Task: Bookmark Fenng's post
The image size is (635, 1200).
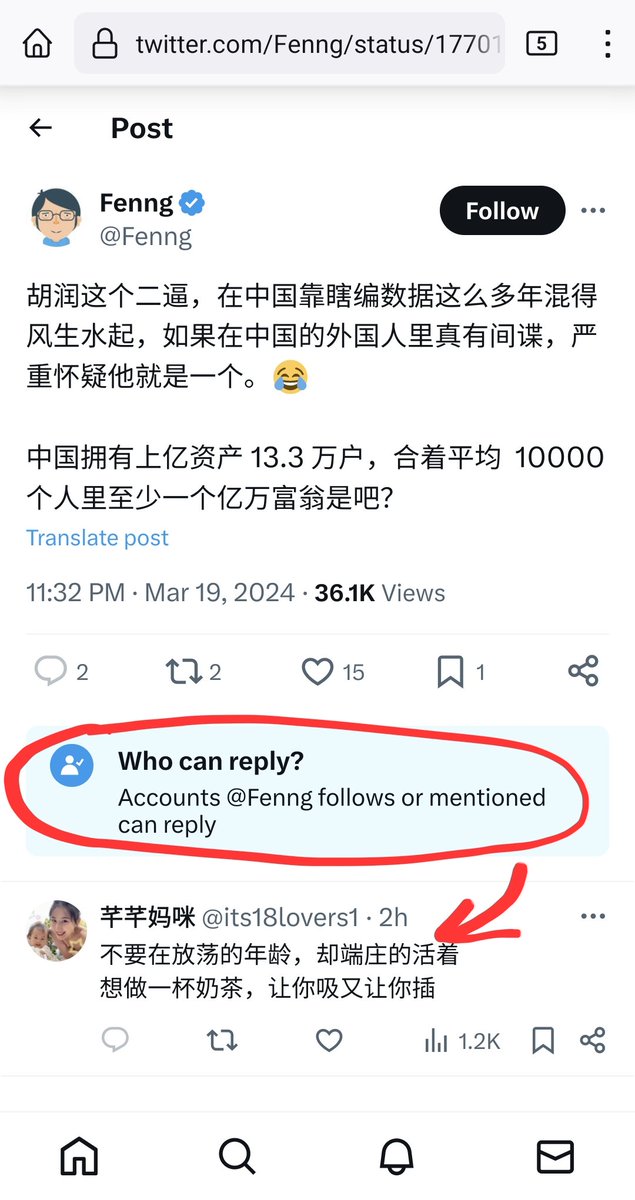Action: pyautogui.click(x=450, y=672)
